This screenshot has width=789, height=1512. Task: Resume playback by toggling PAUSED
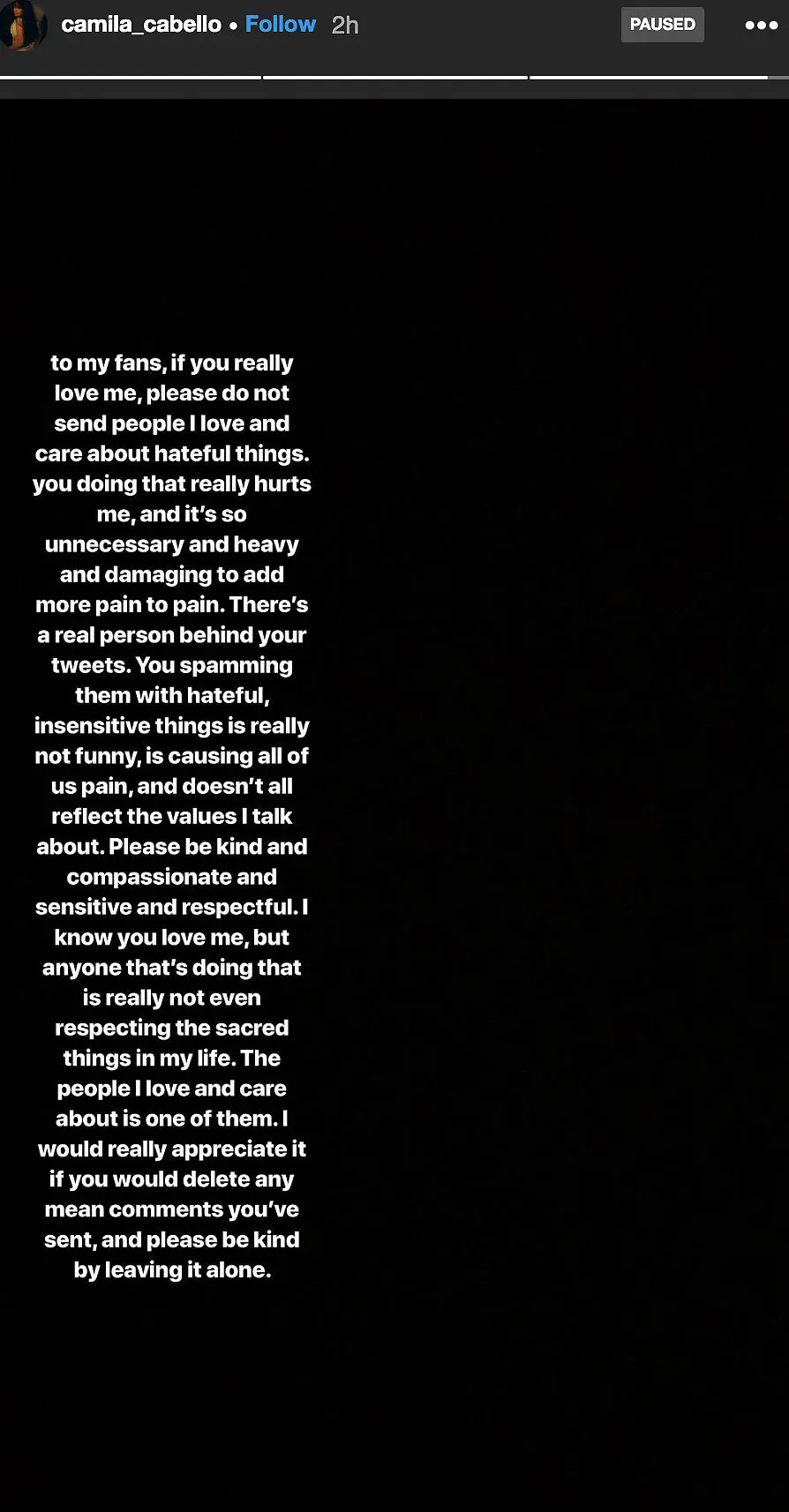(x=662, y=25)
